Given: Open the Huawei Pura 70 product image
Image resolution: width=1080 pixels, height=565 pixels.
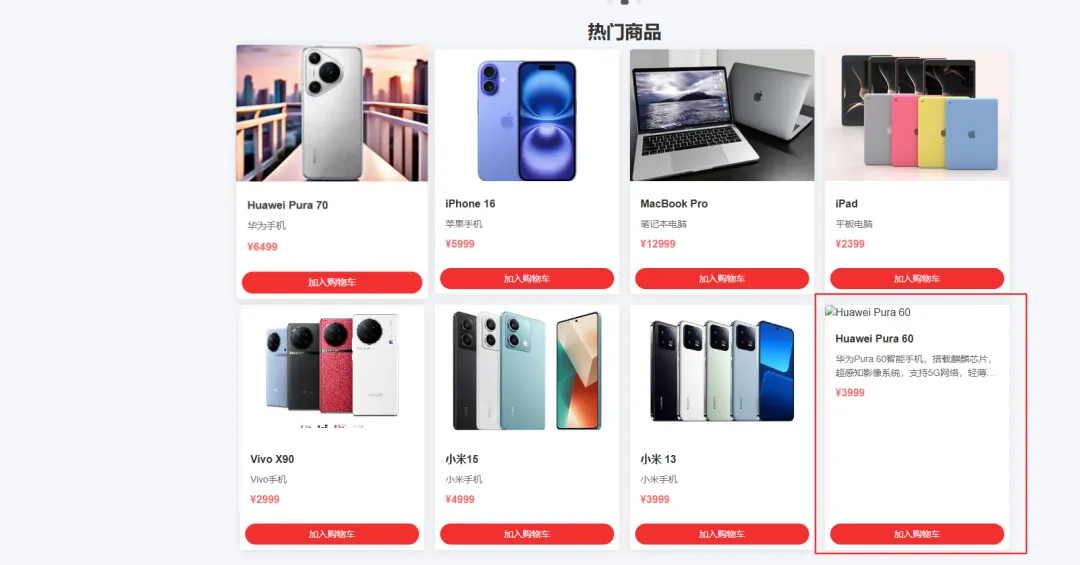Looking at the screenshot, I should tap(331, 113).
